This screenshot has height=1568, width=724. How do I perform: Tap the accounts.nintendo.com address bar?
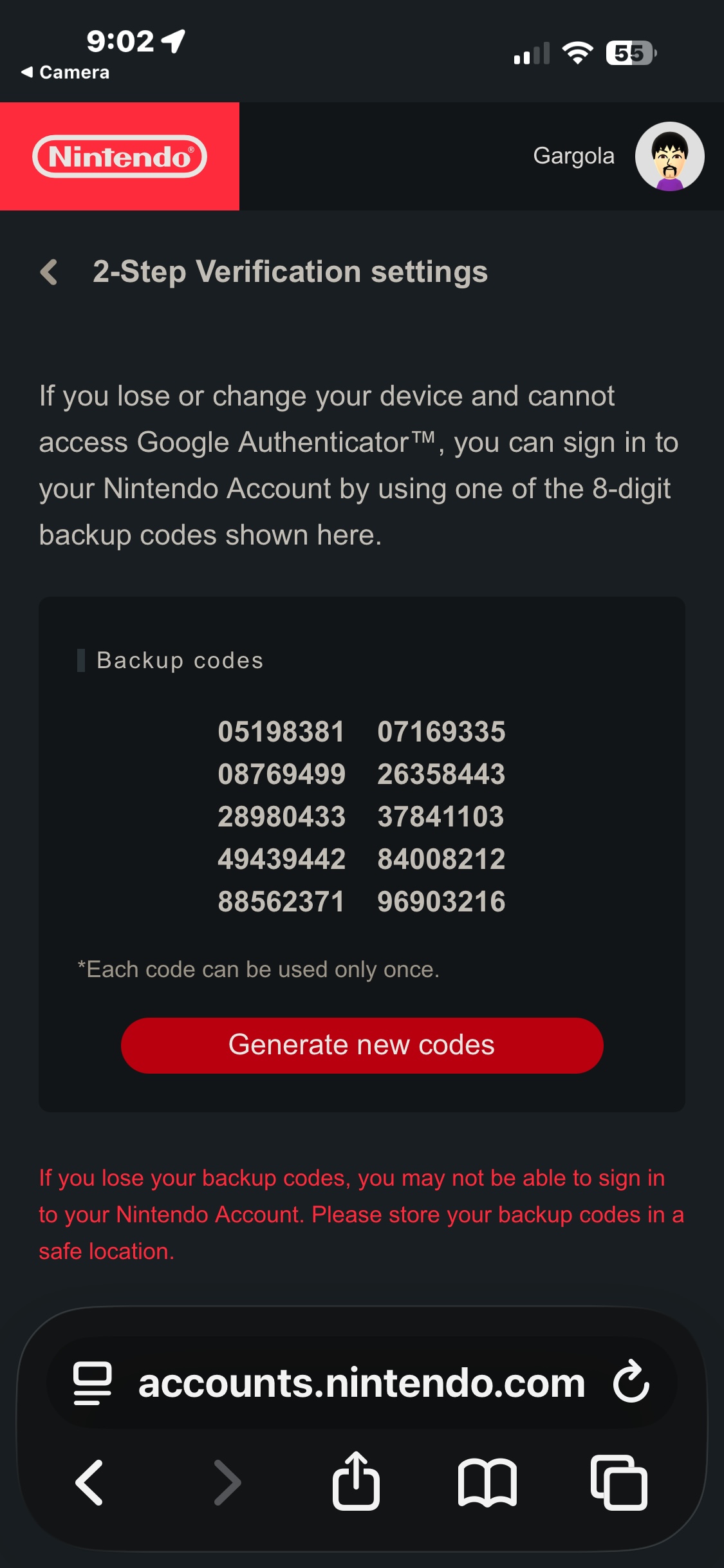click(x=362, y=1383)
